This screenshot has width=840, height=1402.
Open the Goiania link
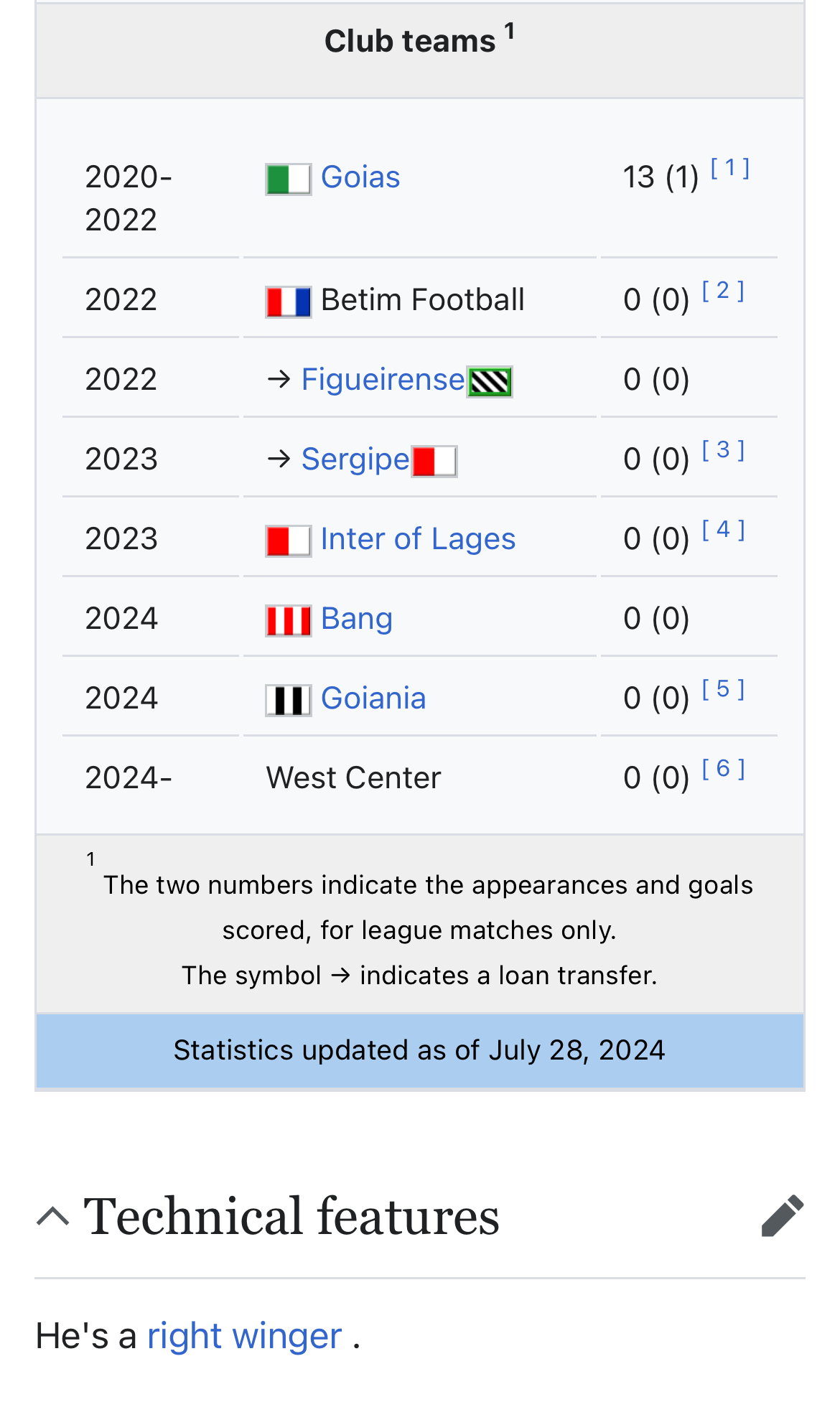373,698
